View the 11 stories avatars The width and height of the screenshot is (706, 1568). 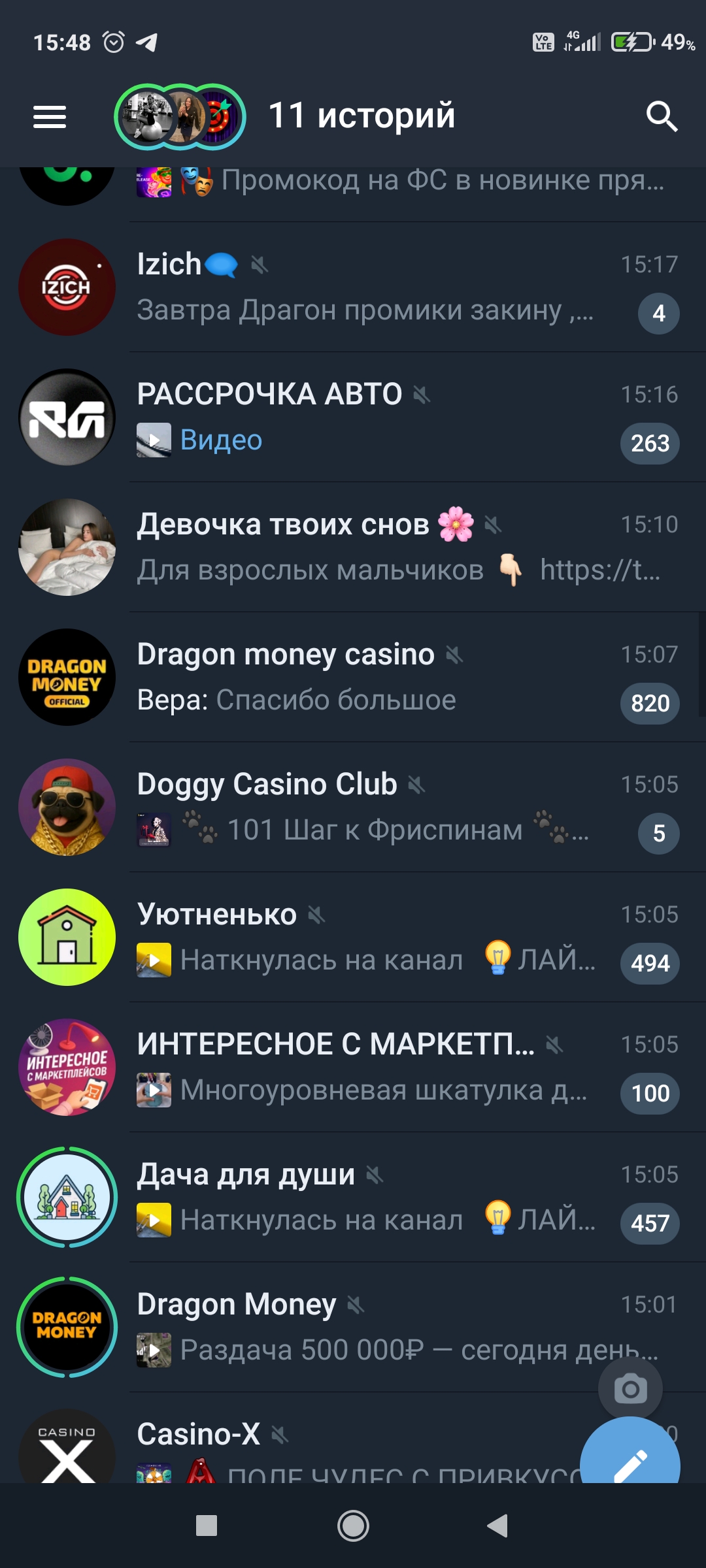pyautogui.click(x=180, y=117)
